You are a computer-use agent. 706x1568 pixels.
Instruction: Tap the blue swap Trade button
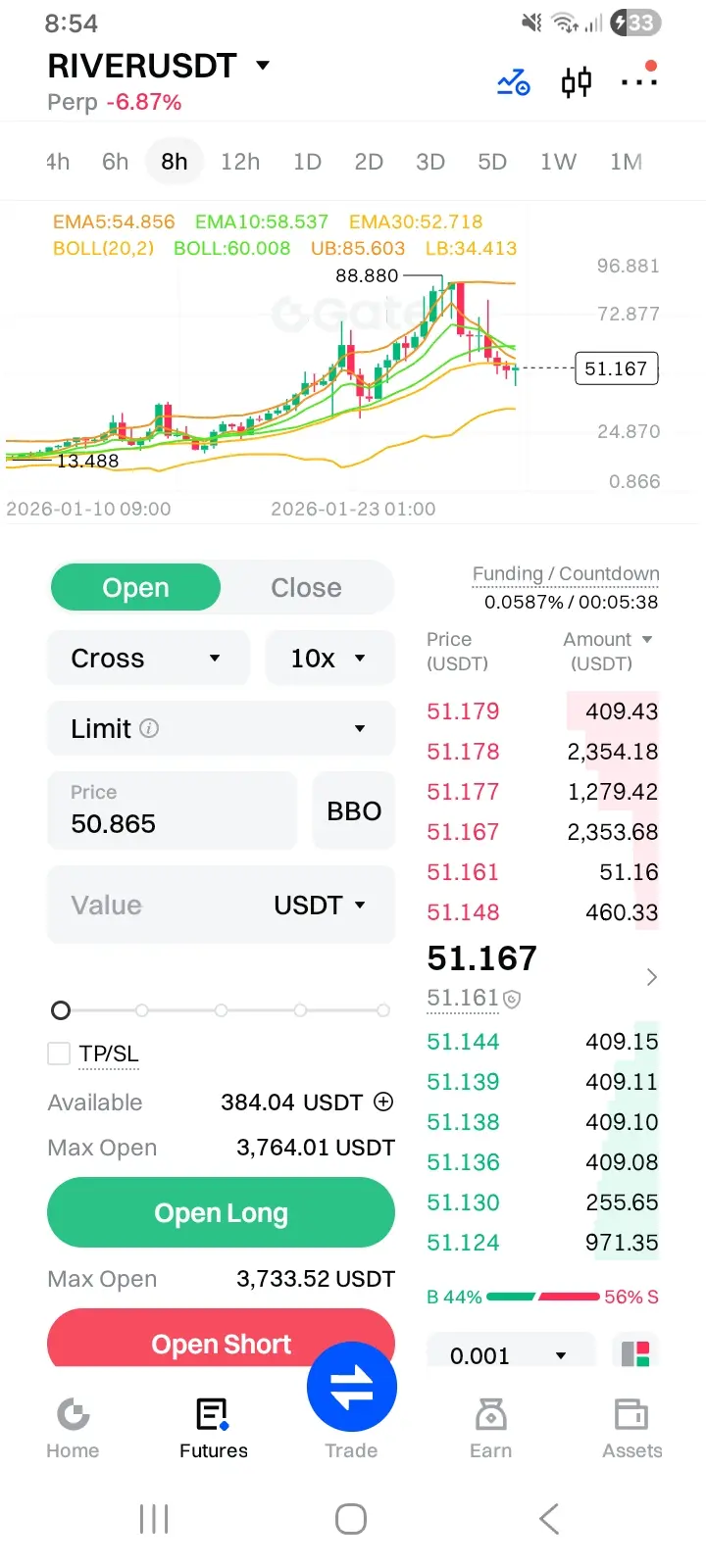pyautogui.click(x=352, y=1387)
